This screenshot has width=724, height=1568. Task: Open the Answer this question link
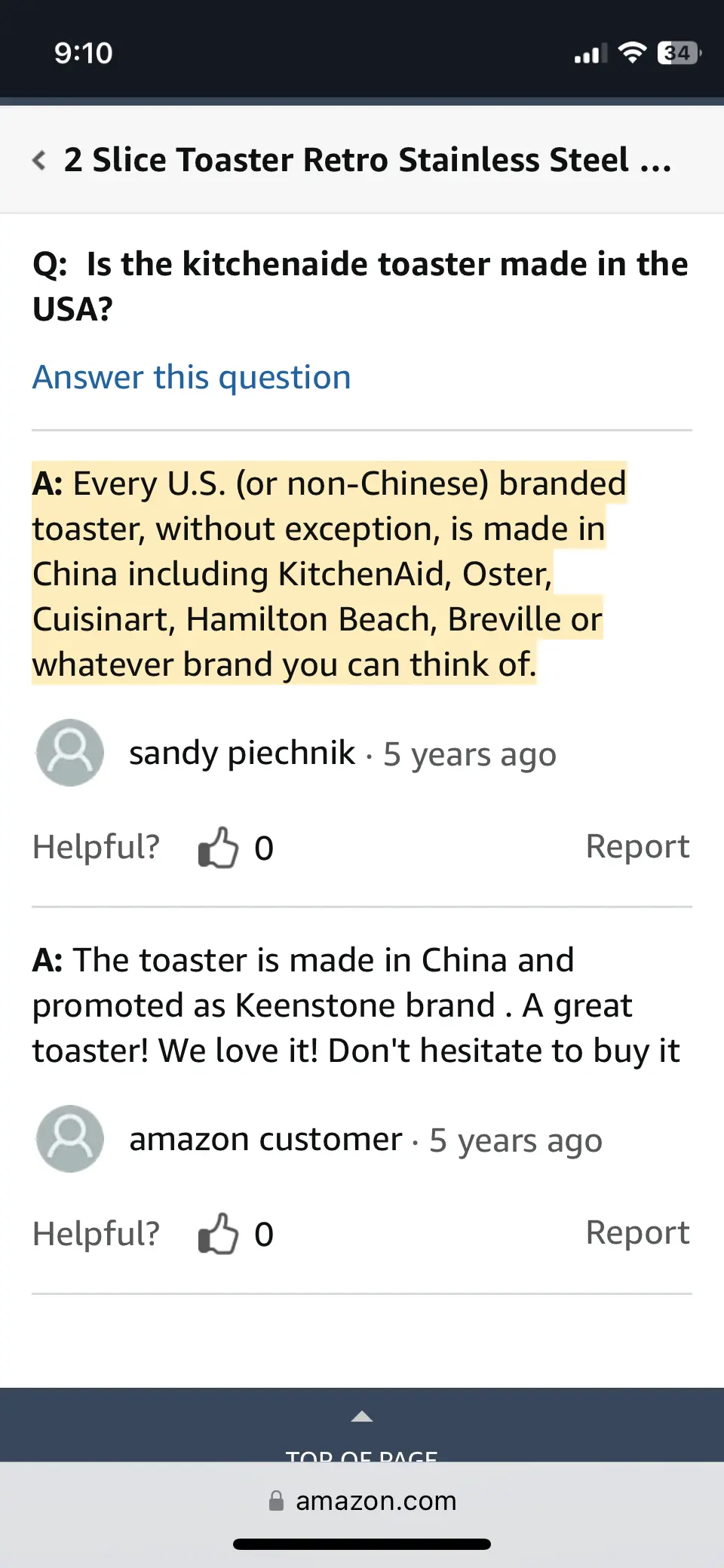192,377
